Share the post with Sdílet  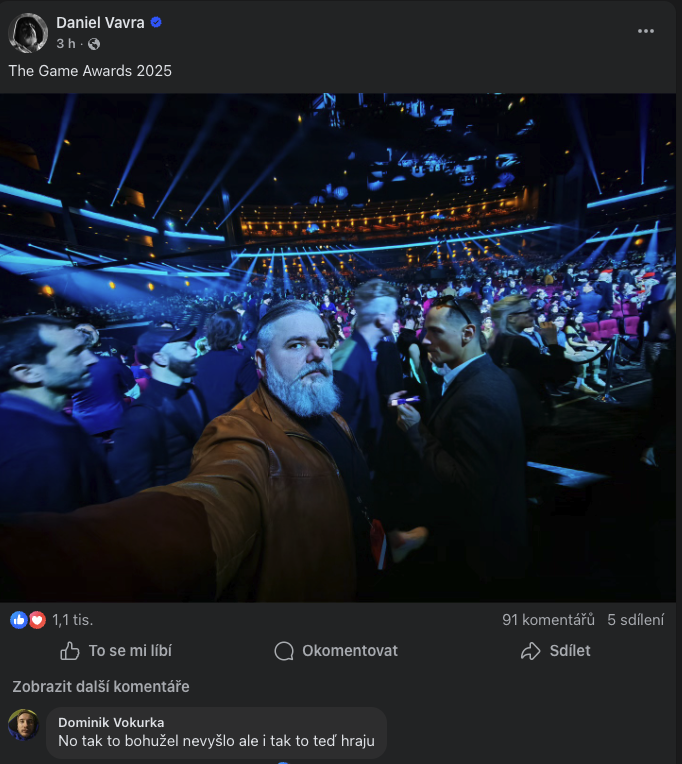pyautogui.click(x=556, y=651)
